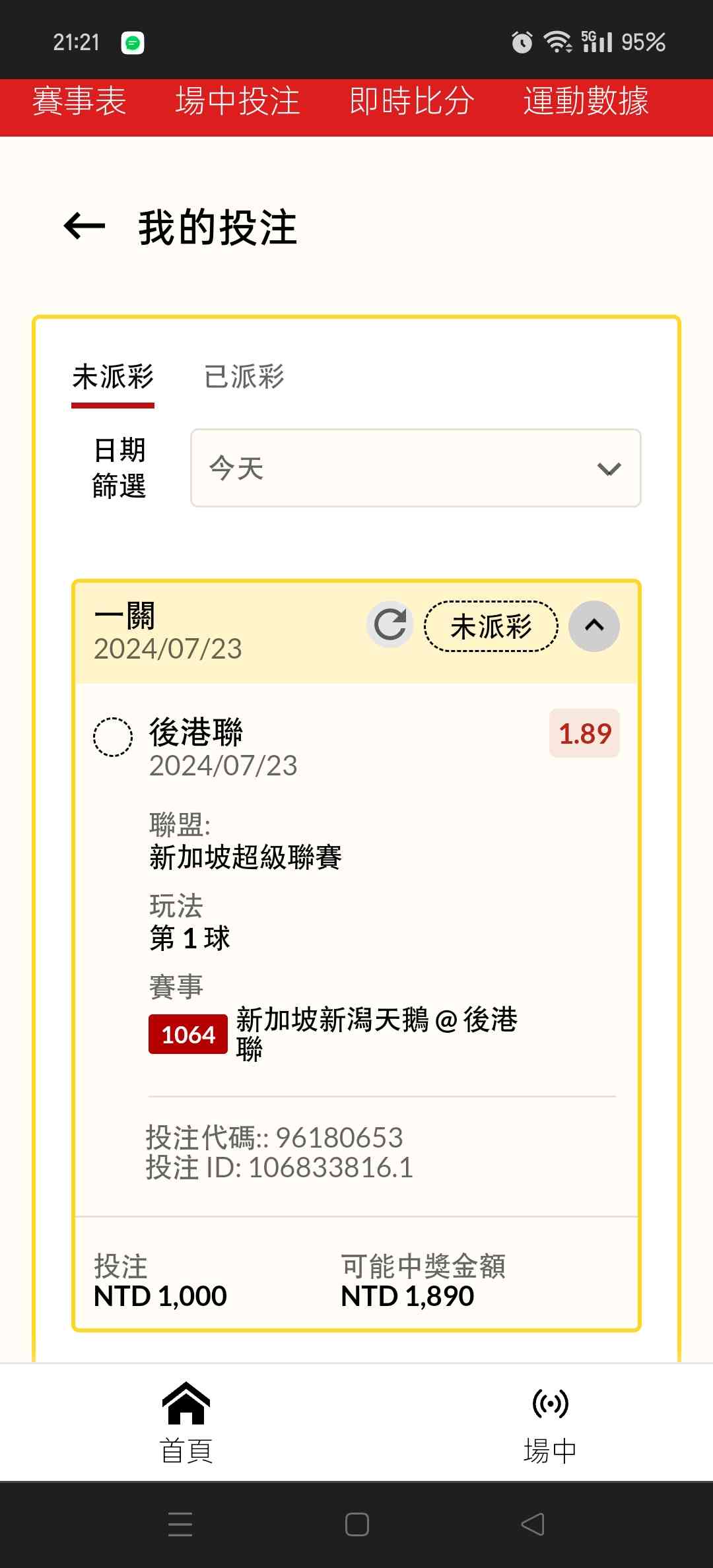Open the 今天 date filter dropdown
Viewport: 713px width, 1568px height.
pos(415,468)
